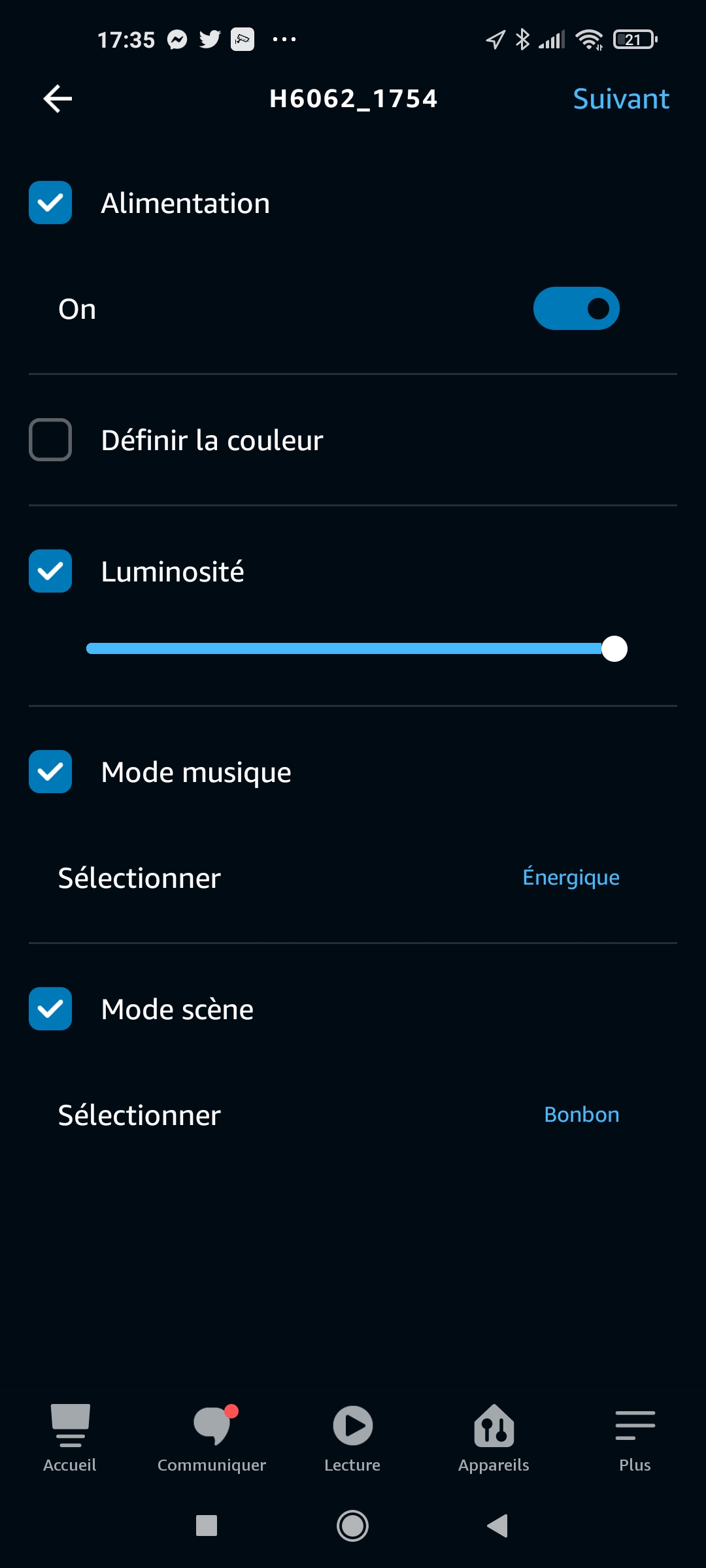Viewport: 706px width, 1568px height.
Task: Open the Bonbon scene selector
Action: pyautogui.click(x=581, y=1114)
